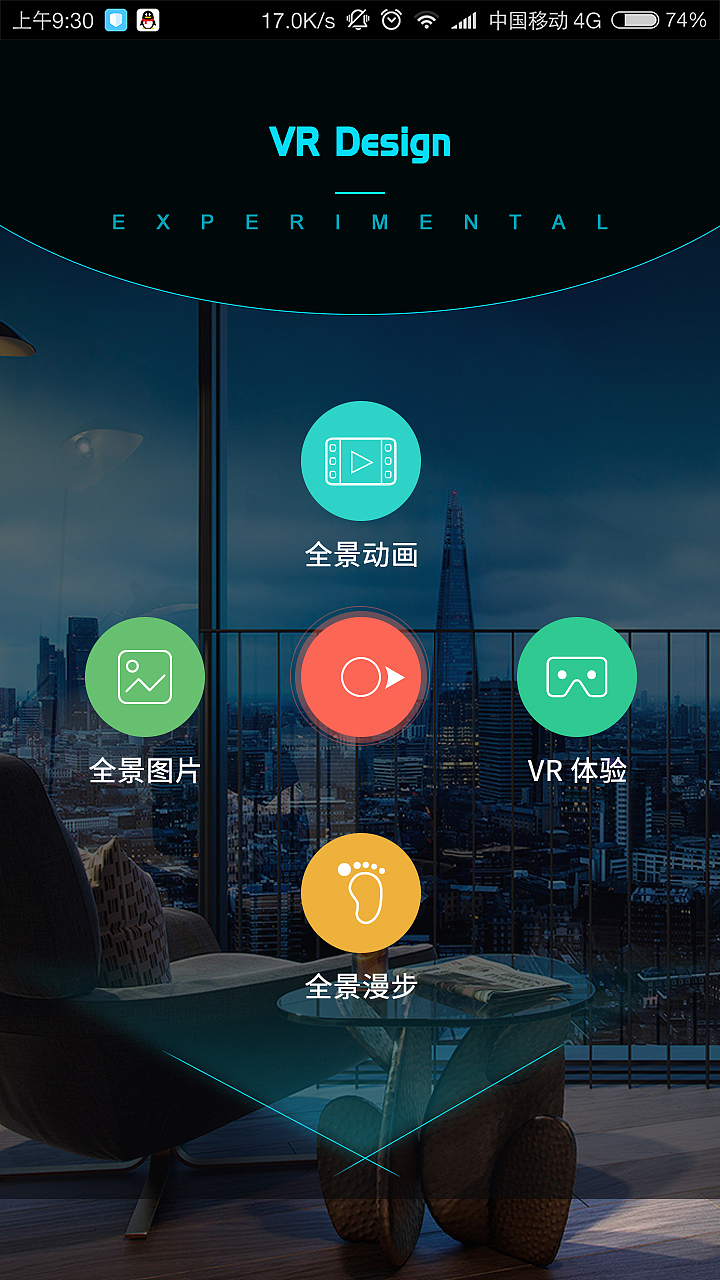This screenshot has height=1280, width=720.
Task: Click the EXPERIMENTAL subtitle text
Action: 360,222
